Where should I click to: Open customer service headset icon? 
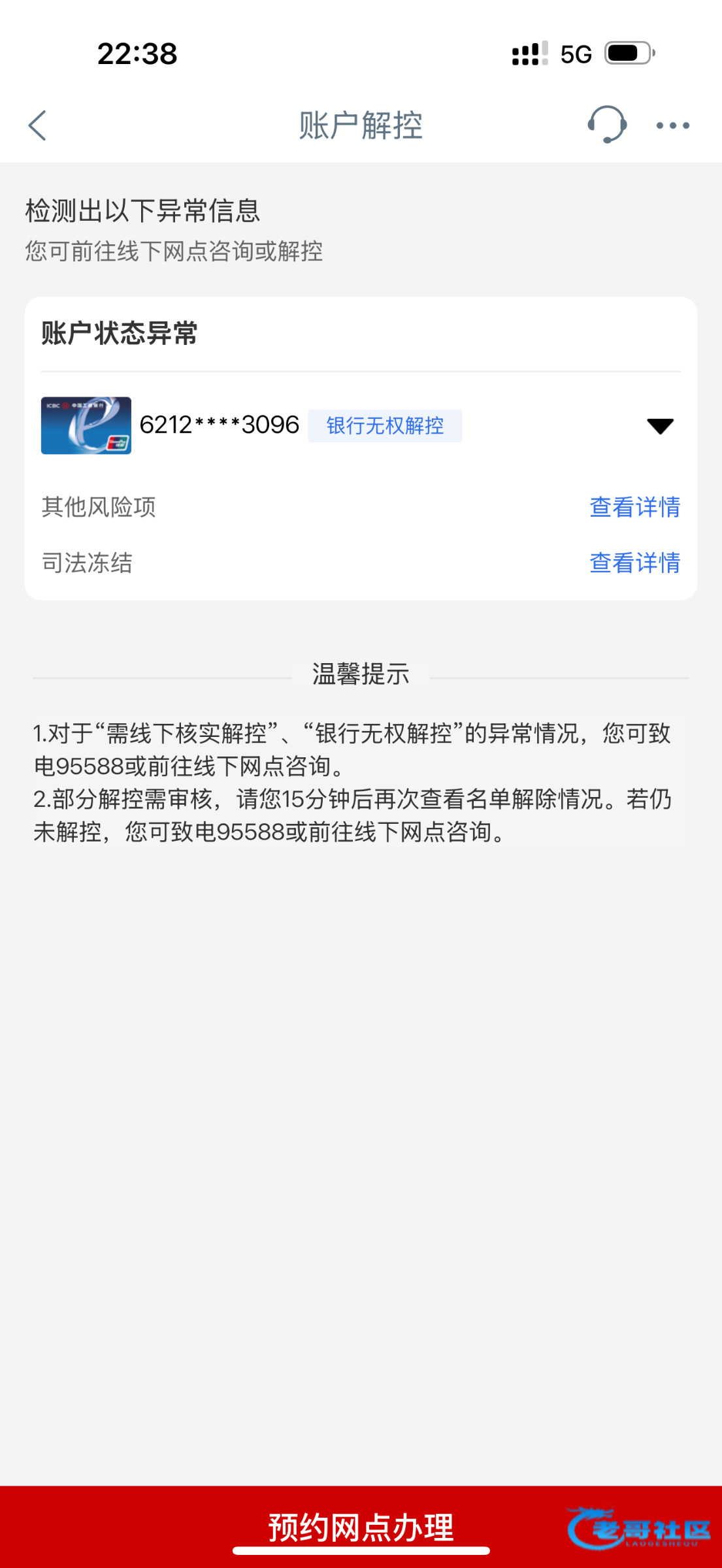[607, 125]
